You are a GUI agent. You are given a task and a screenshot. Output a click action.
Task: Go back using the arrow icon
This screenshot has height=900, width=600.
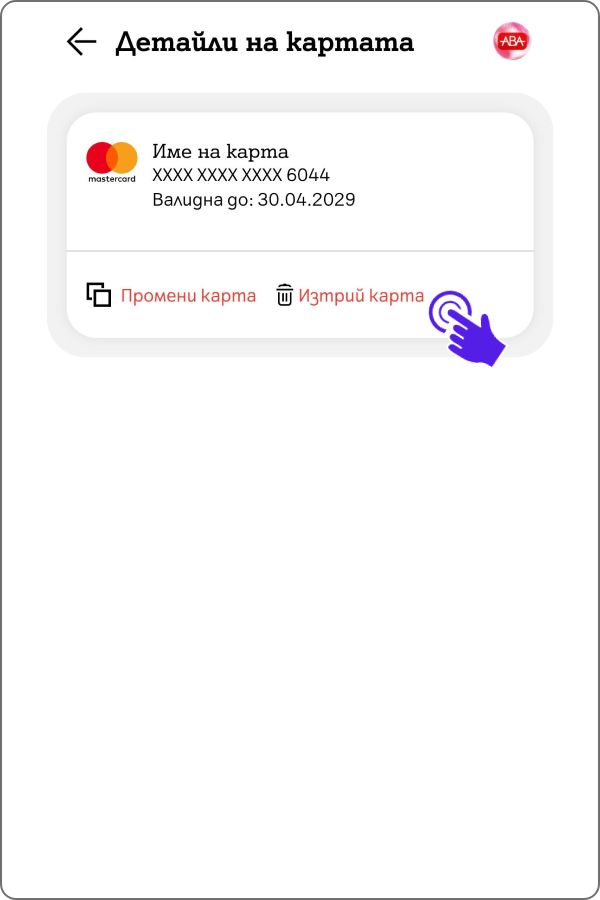pyautogui.click(x=81, y=42)
